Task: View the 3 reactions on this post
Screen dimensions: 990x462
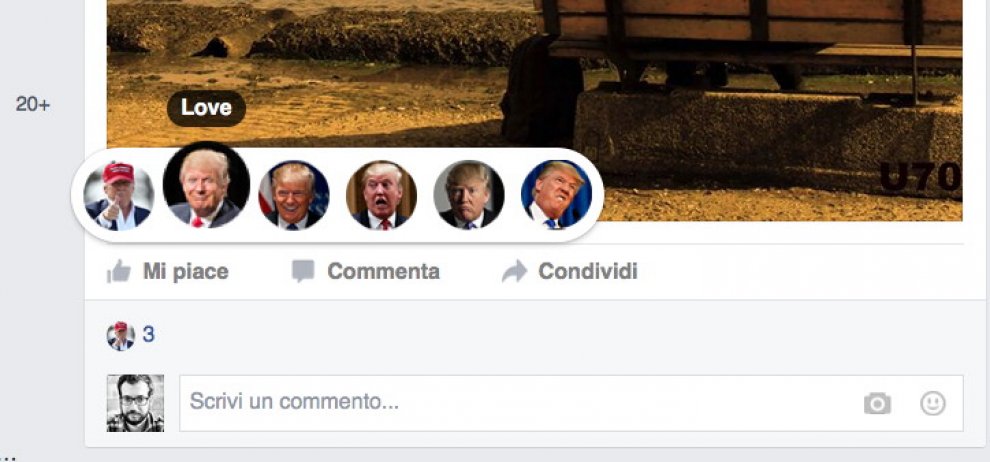Action: pyautogui.click(x=131, y=335)
